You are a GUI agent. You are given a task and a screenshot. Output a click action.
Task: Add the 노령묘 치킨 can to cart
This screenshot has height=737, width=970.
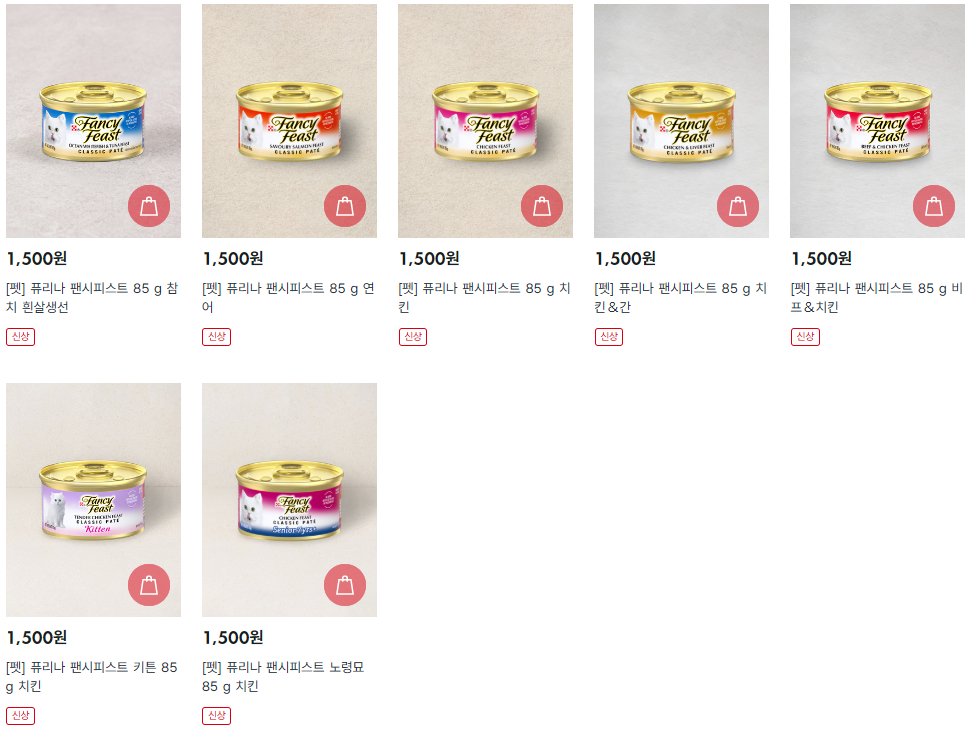[345, 585]
